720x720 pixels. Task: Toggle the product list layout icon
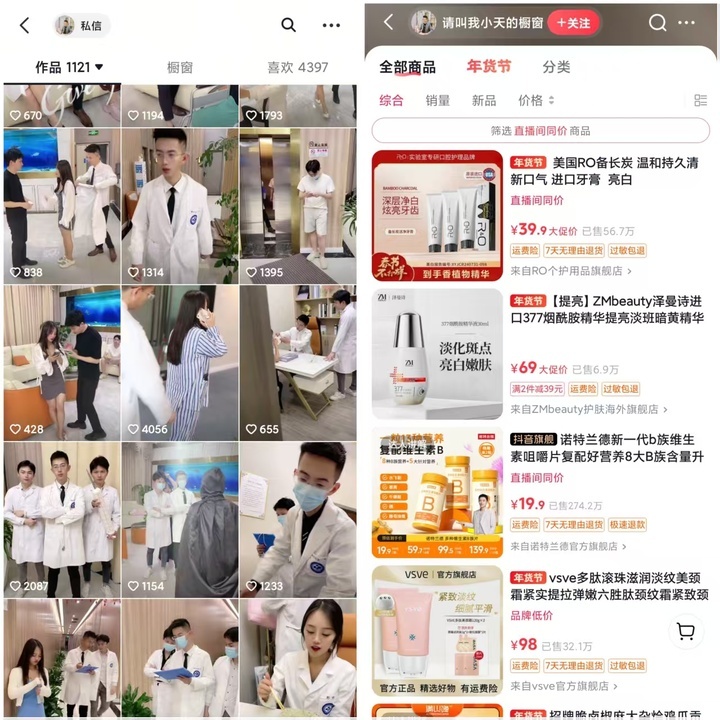(x=700, y=100)
